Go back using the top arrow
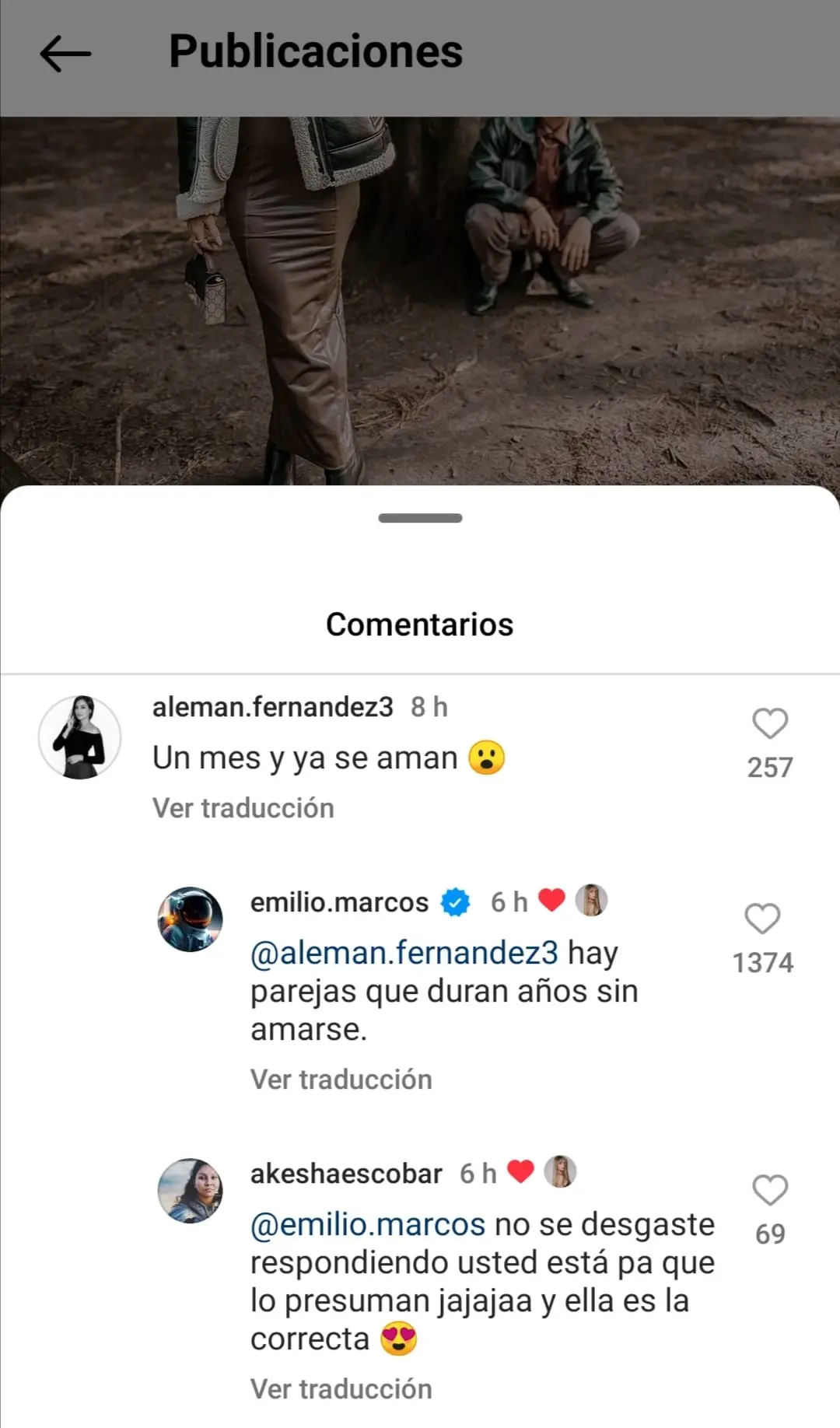This screenshot has height=1428, width=840. click(65, 54)
